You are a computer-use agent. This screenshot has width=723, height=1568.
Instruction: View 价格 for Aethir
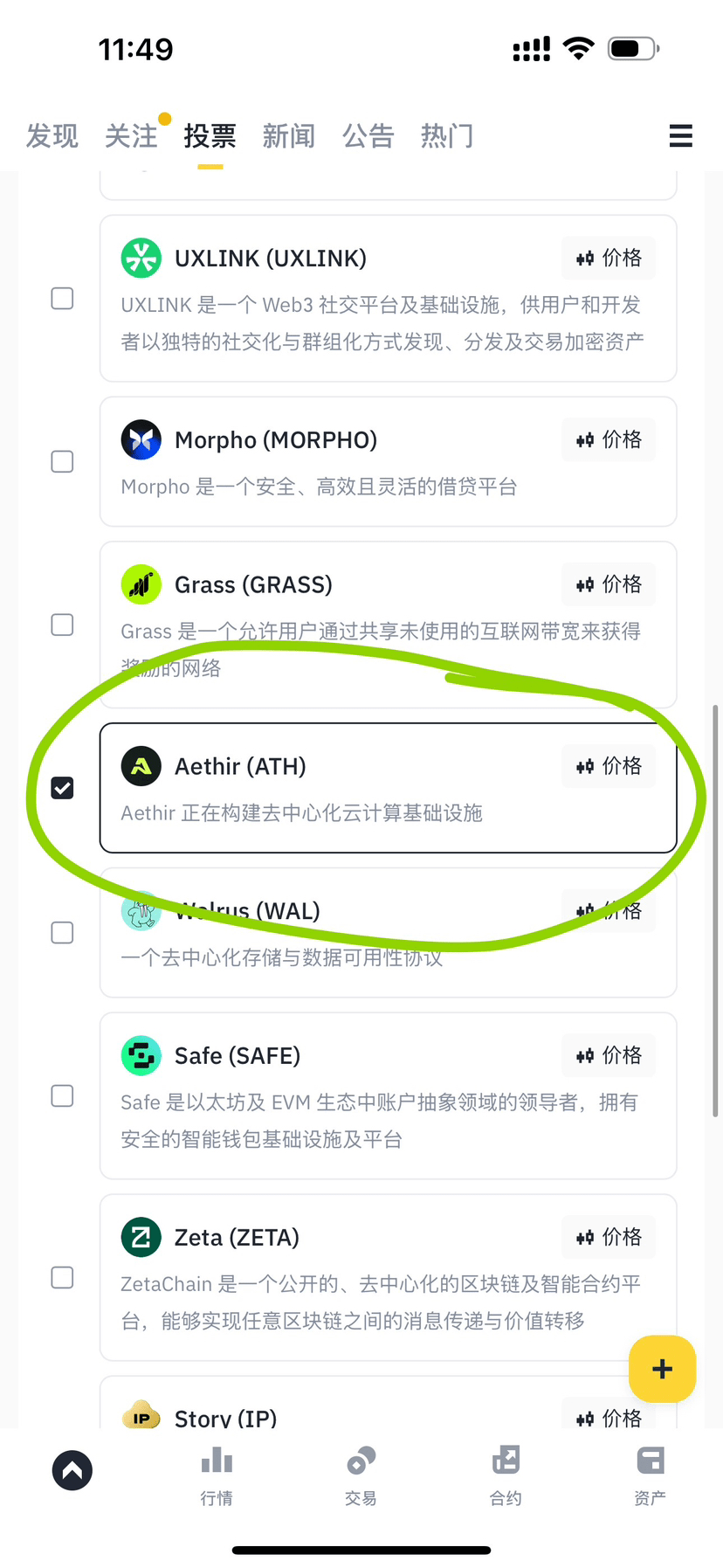click(609, 766)
